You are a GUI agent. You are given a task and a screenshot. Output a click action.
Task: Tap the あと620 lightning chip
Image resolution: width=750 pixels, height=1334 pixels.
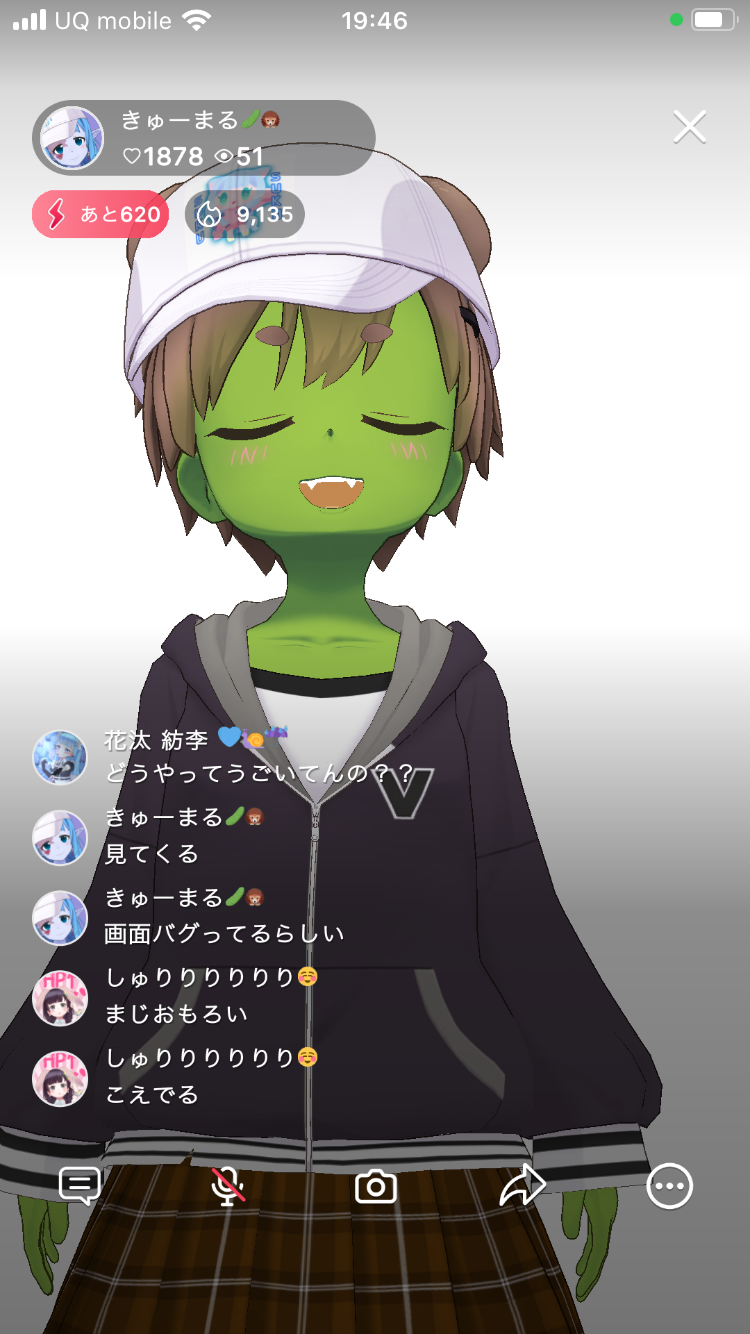coord(101,214)
